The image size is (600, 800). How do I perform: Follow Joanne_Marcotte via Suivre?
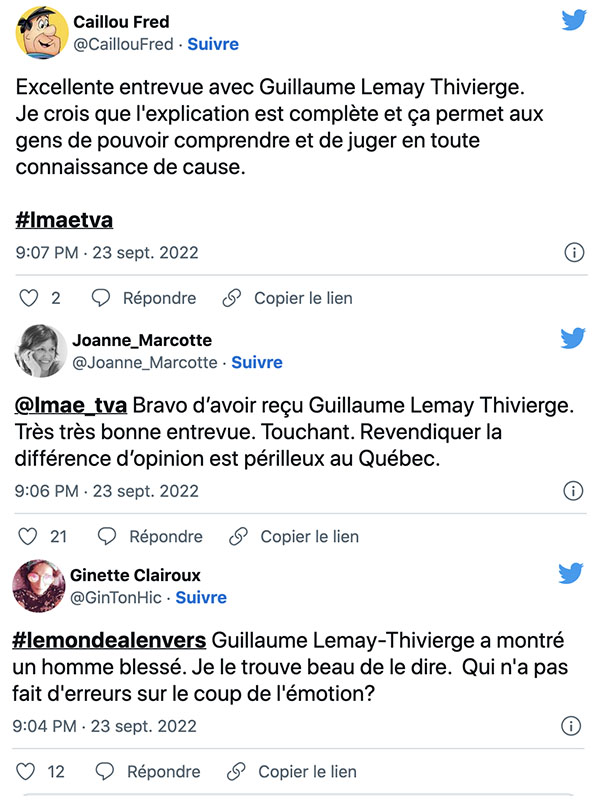(x=257, y=362)
